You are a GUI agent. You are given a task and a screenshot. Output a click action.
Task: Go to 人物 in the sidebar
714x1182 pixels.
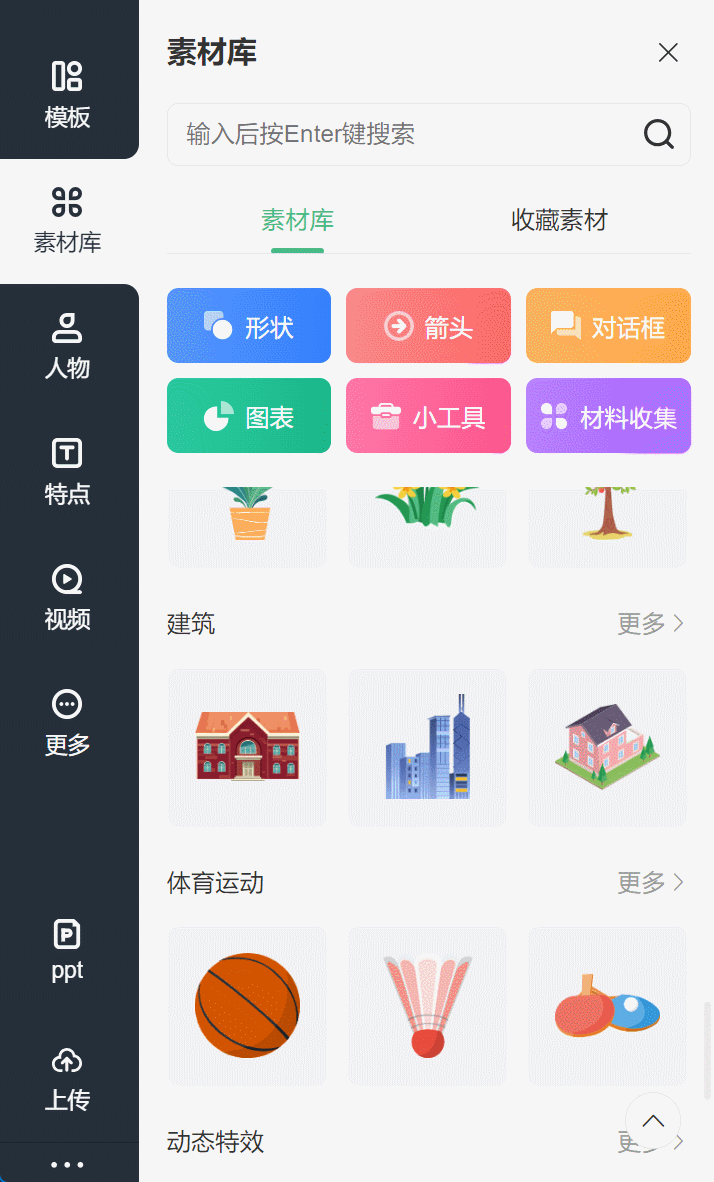pyautogui.click(x=68, y=347)
